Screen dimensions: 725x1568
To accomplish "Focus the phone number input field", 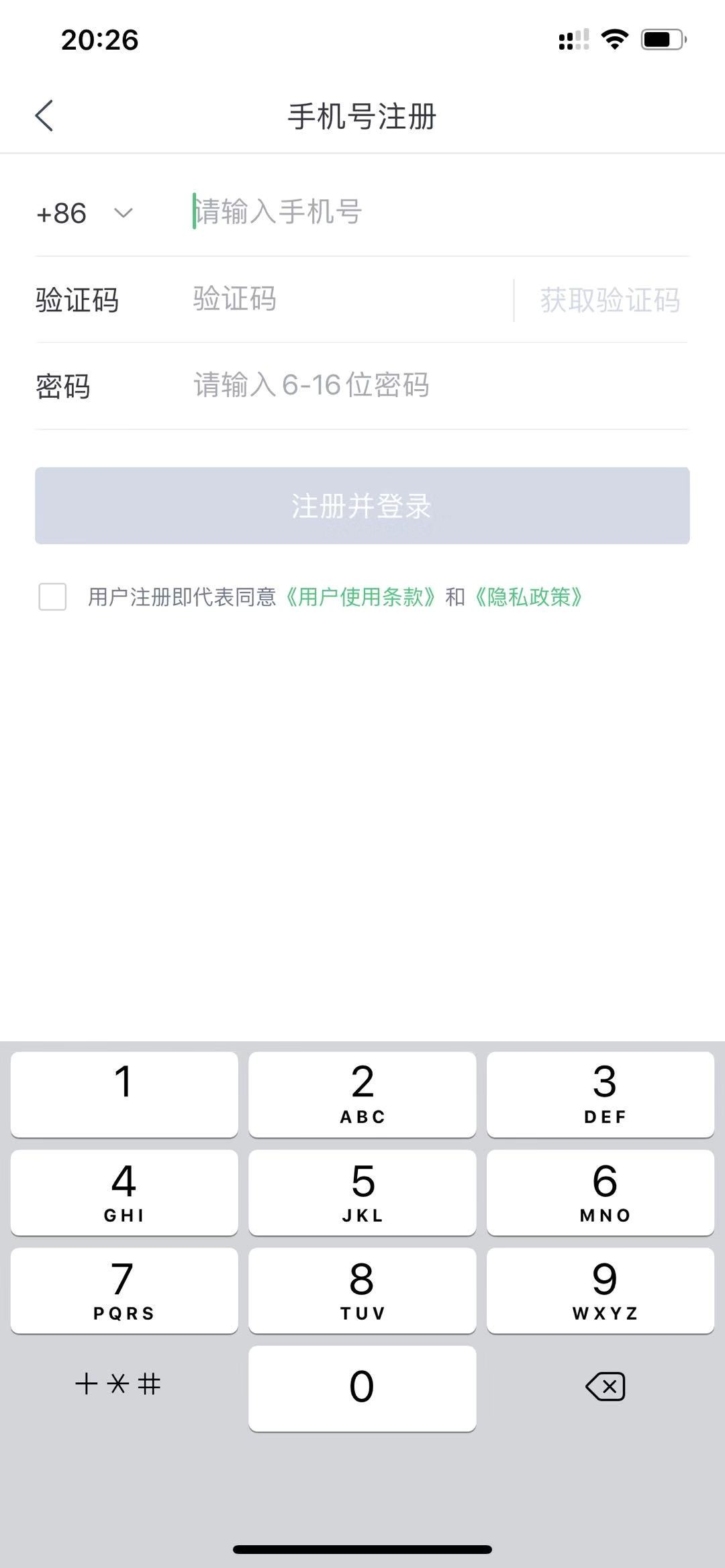I will [430, 212].
